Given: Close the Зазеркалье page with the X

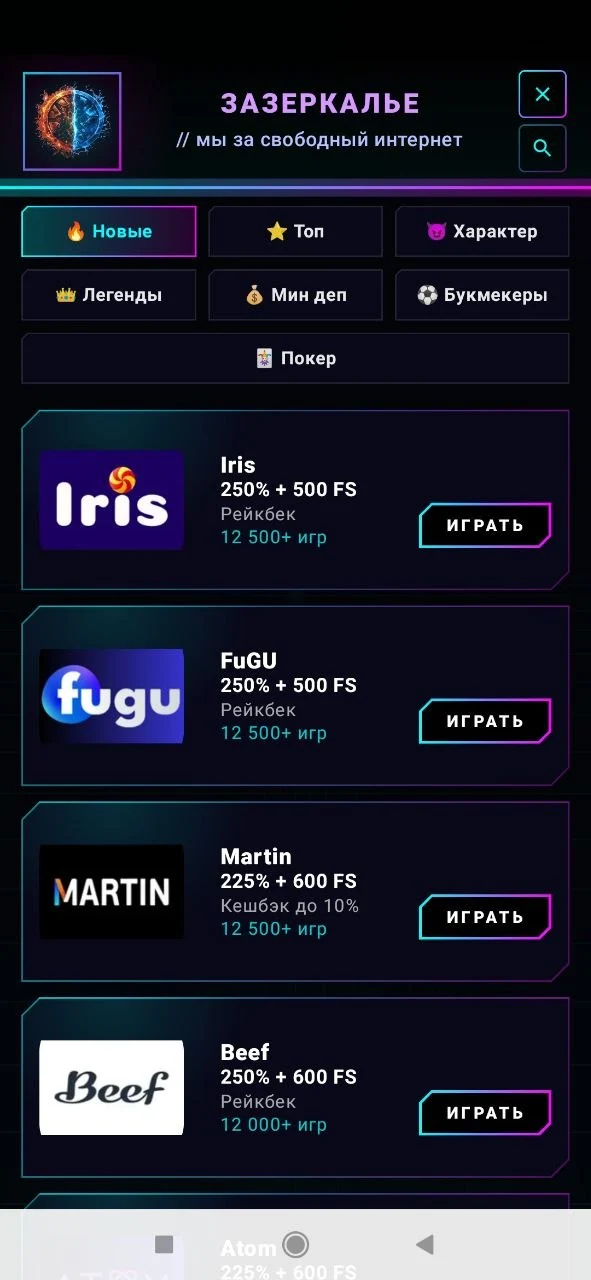Looking at the screenshot, I should pyautogui.click(x=542, y=95).
